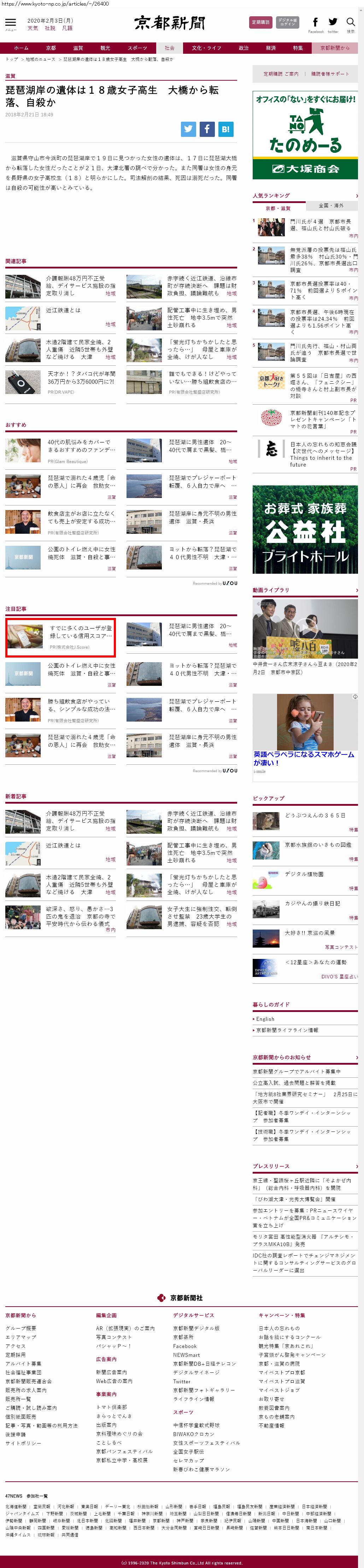Viewport: 364px width, 1568px height.
Task: Open the search icon in header
Action: coord(350,23)
